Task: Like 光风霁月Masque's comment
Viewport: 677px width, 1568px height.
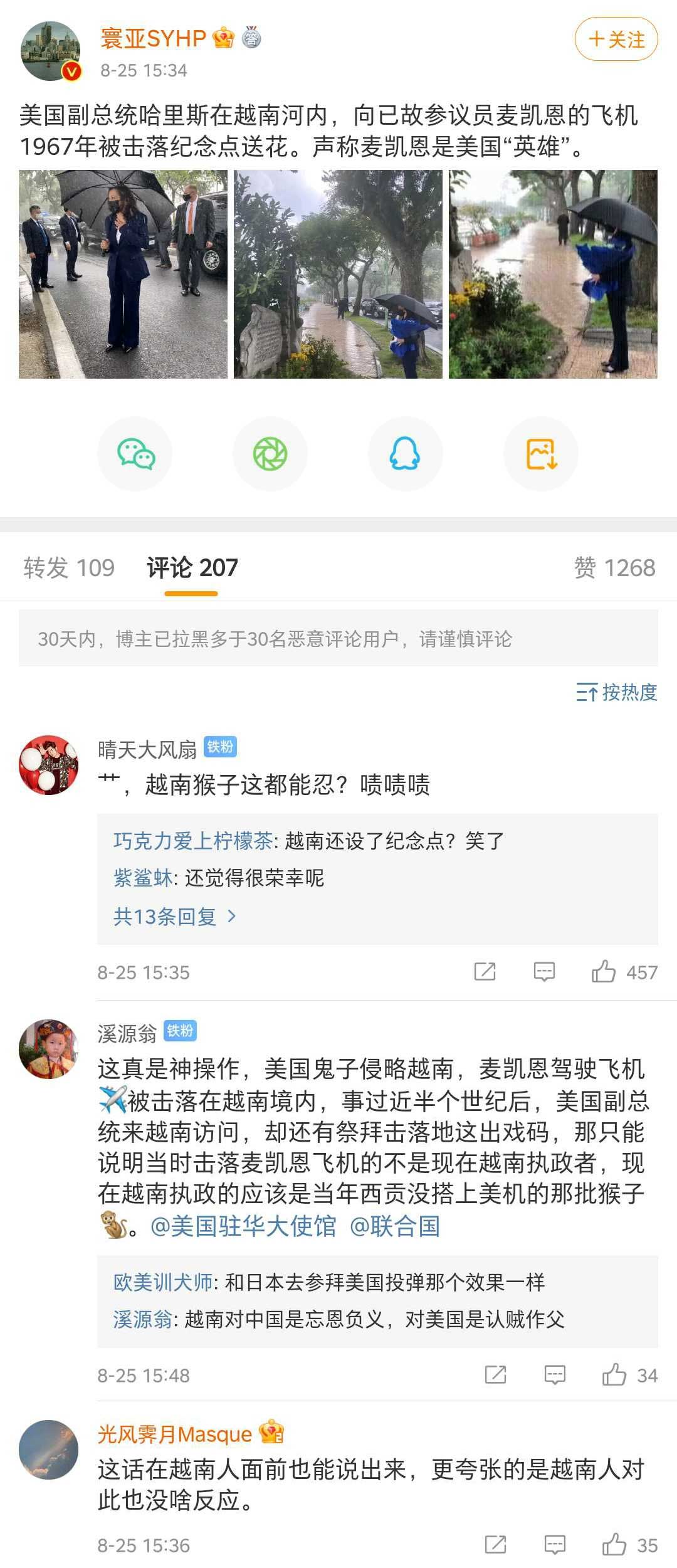Action: 614,1545
